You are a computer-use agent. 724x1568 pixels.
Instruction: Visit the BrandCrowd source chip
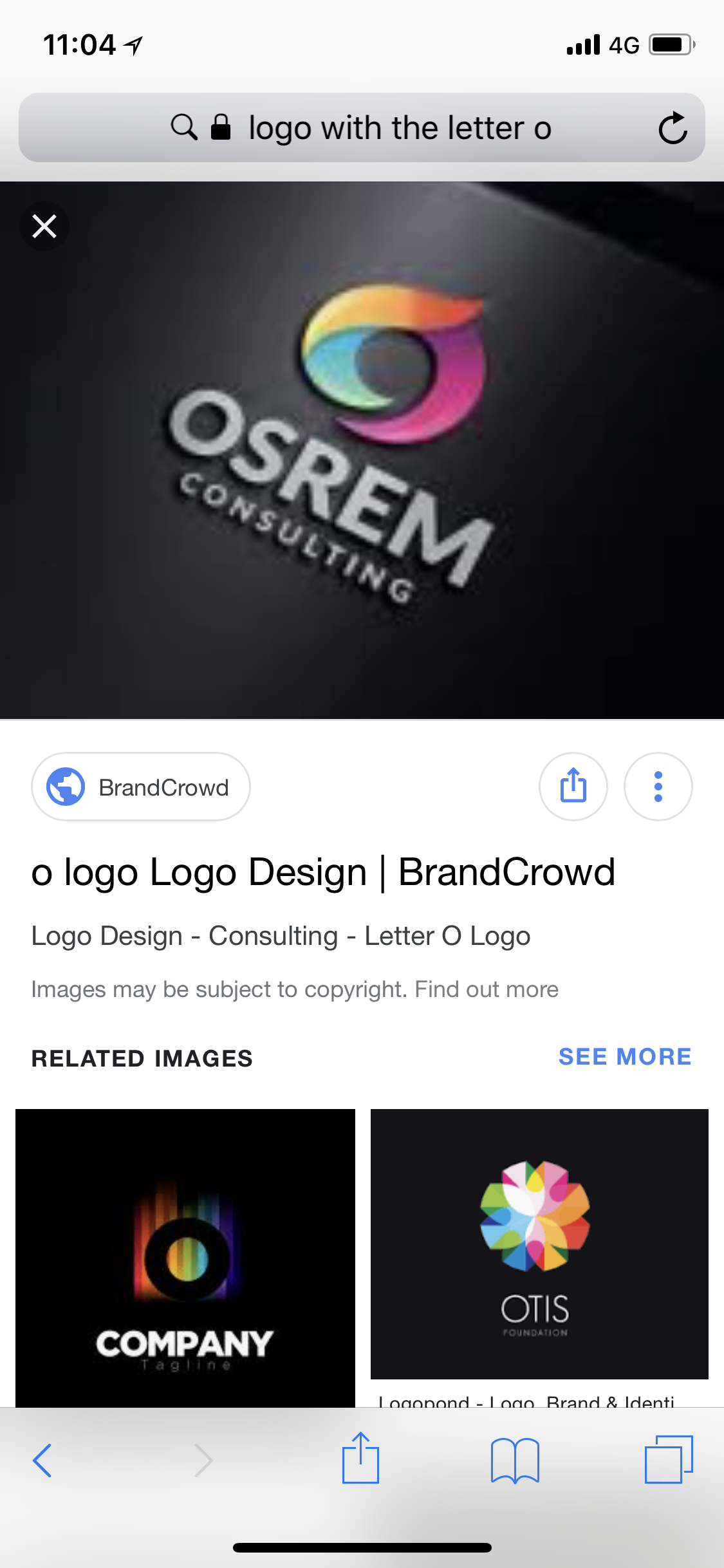pos(141,787)
